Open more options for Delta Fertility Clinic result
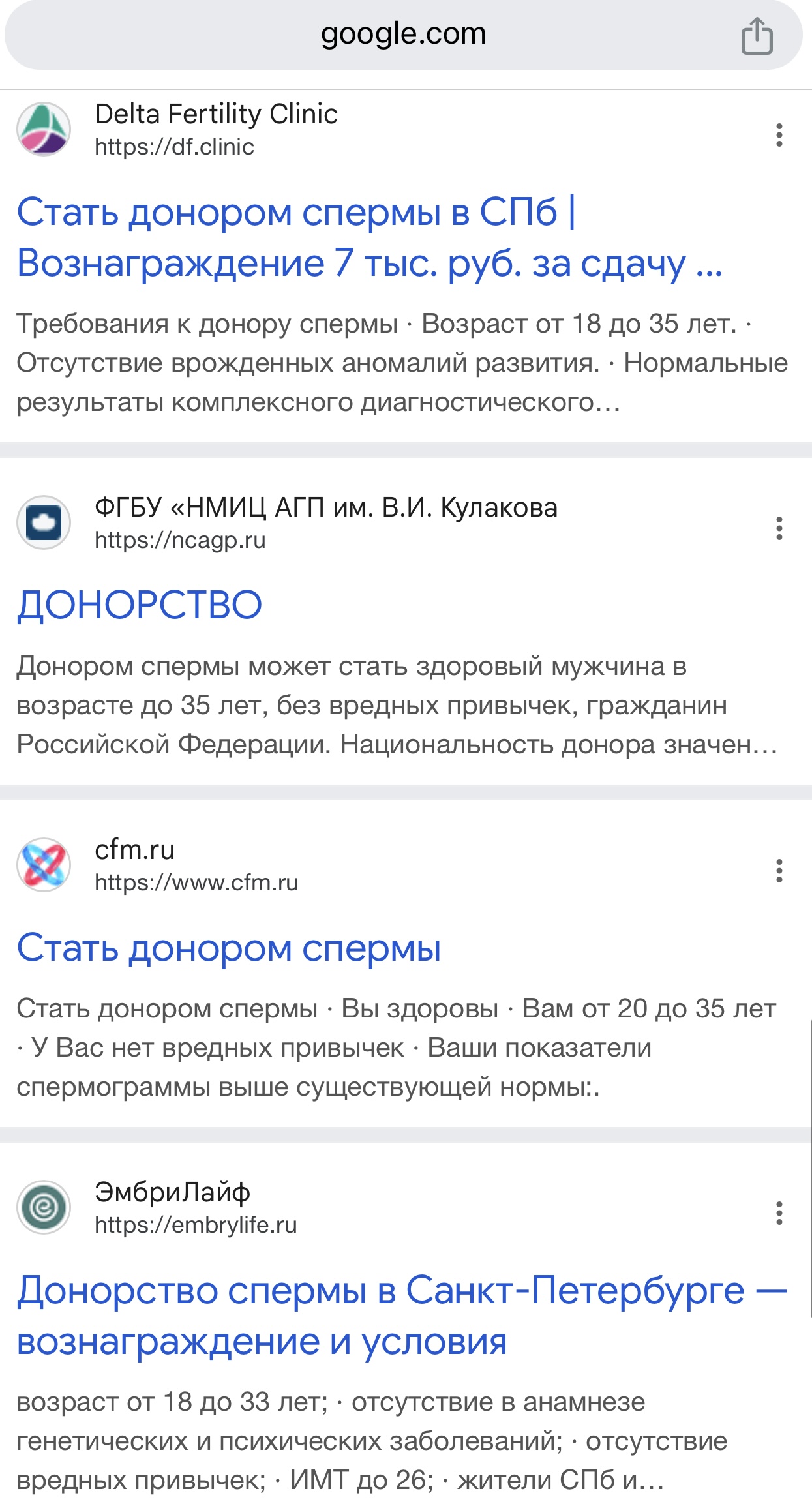The image size is (812, 1506). pyautogui.click(x=779, y=135)
